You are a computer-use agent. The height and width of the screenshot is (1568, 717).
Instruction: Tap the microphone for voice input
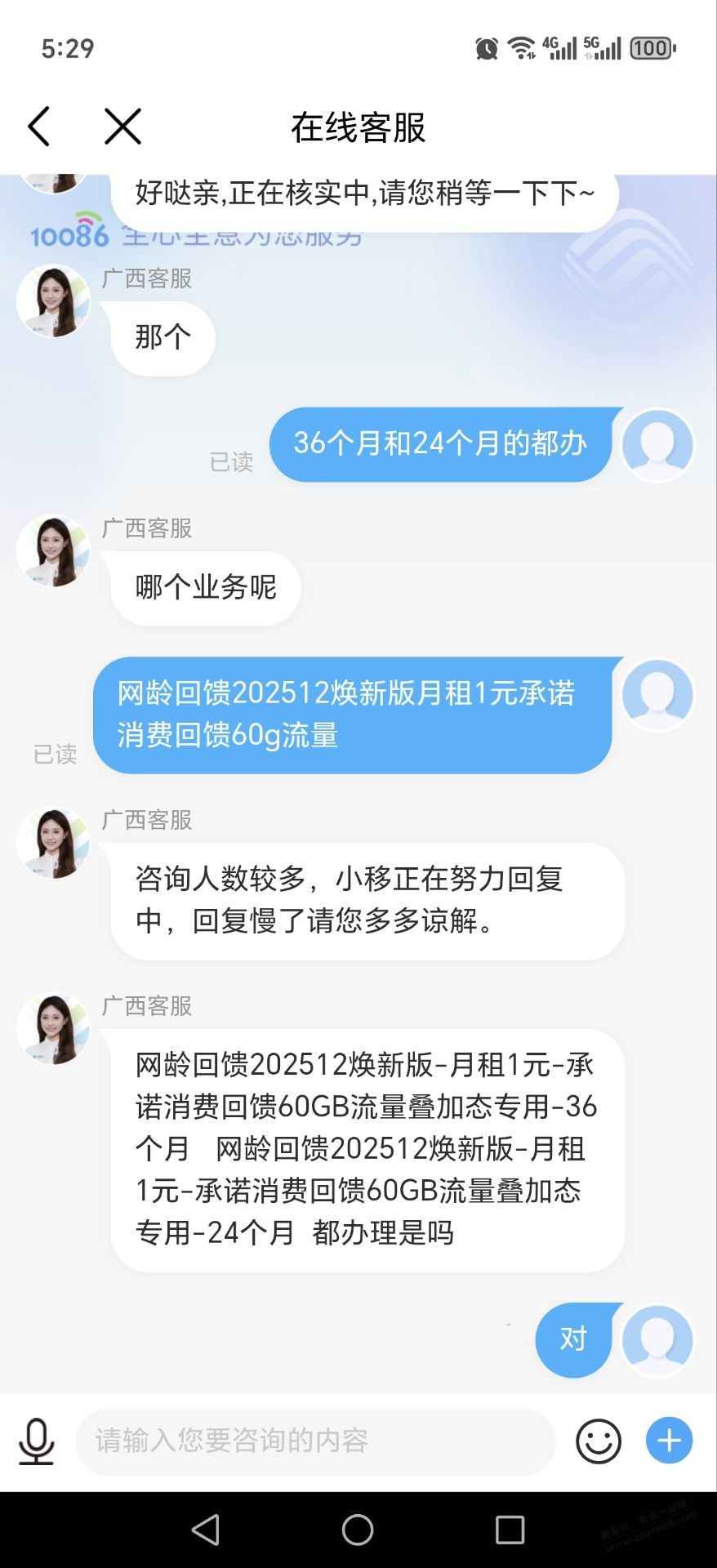(37, 1441)
